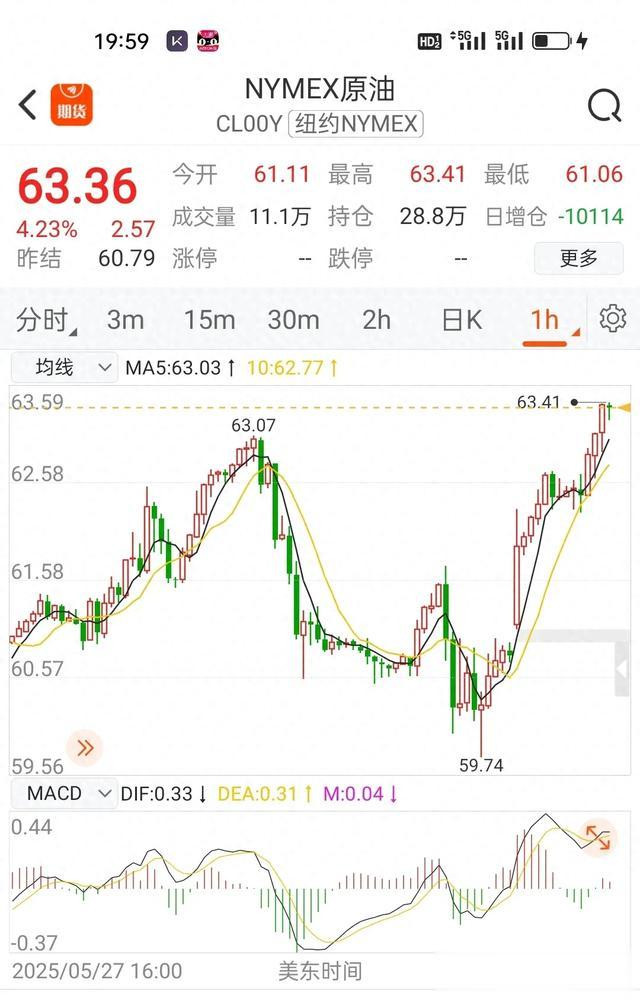Select the 15m interval tab
This screenshot has width=640, height=1002.
click(209, 320)
